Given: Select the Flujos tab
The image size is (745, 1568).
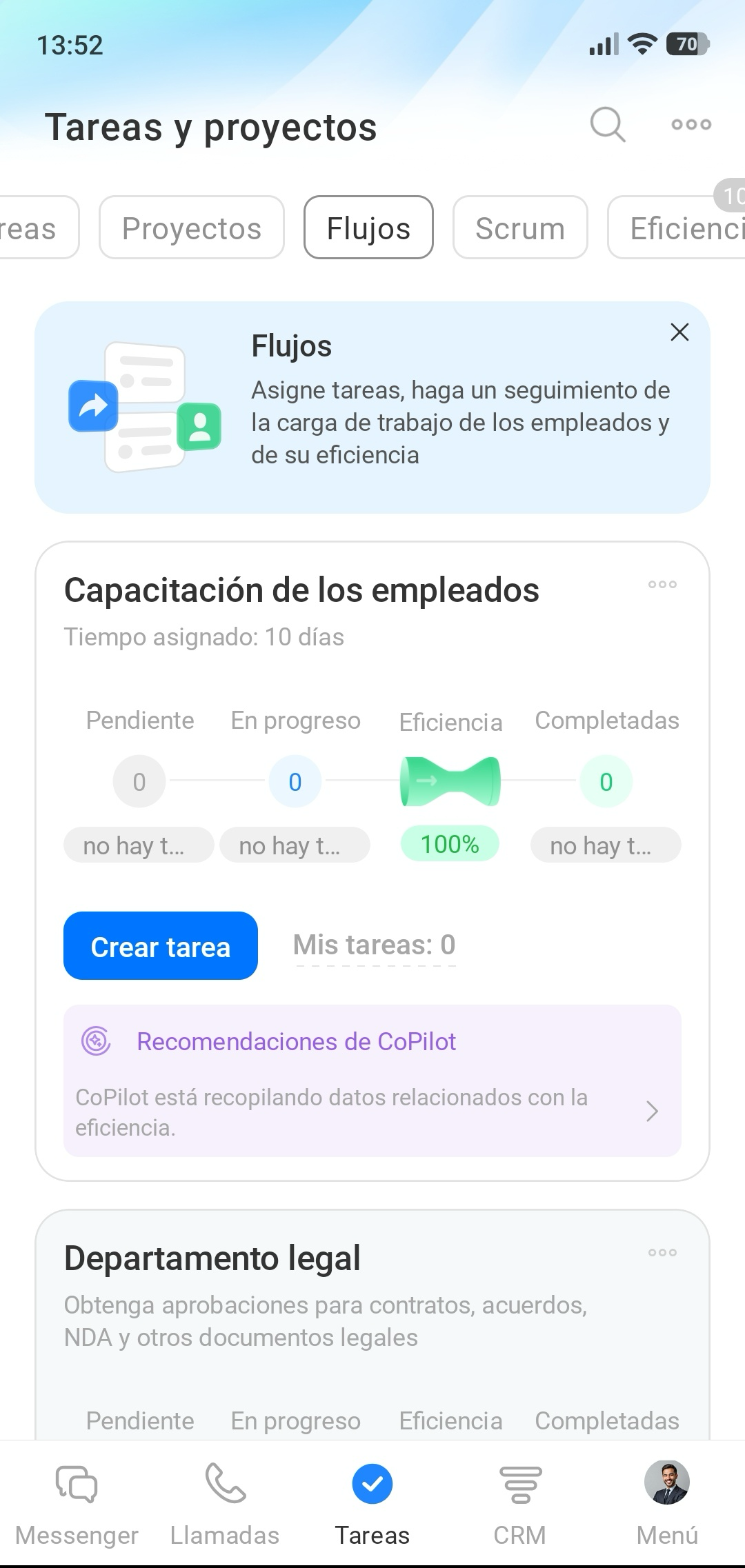Looking at the screenshot, I should pyautogui.click(x=368, y=228).
